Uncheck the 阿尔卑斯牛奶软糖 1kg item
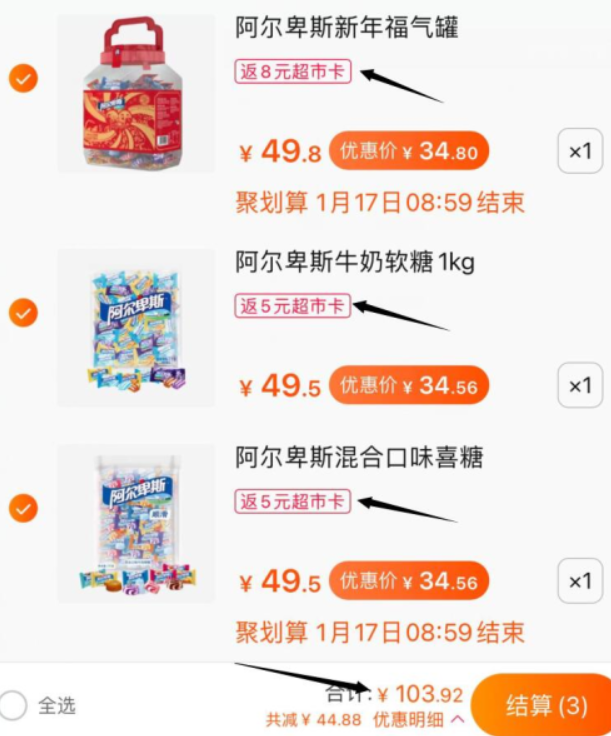 coord(23,313)
